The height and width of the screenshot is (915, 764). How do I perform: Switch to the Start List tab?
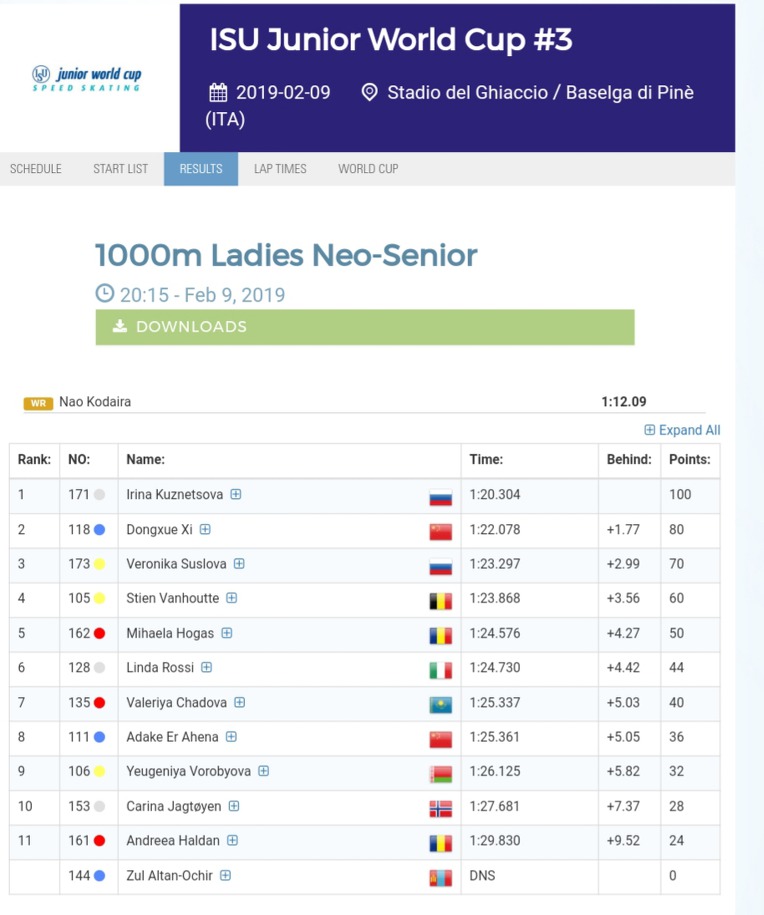[120, 169]
